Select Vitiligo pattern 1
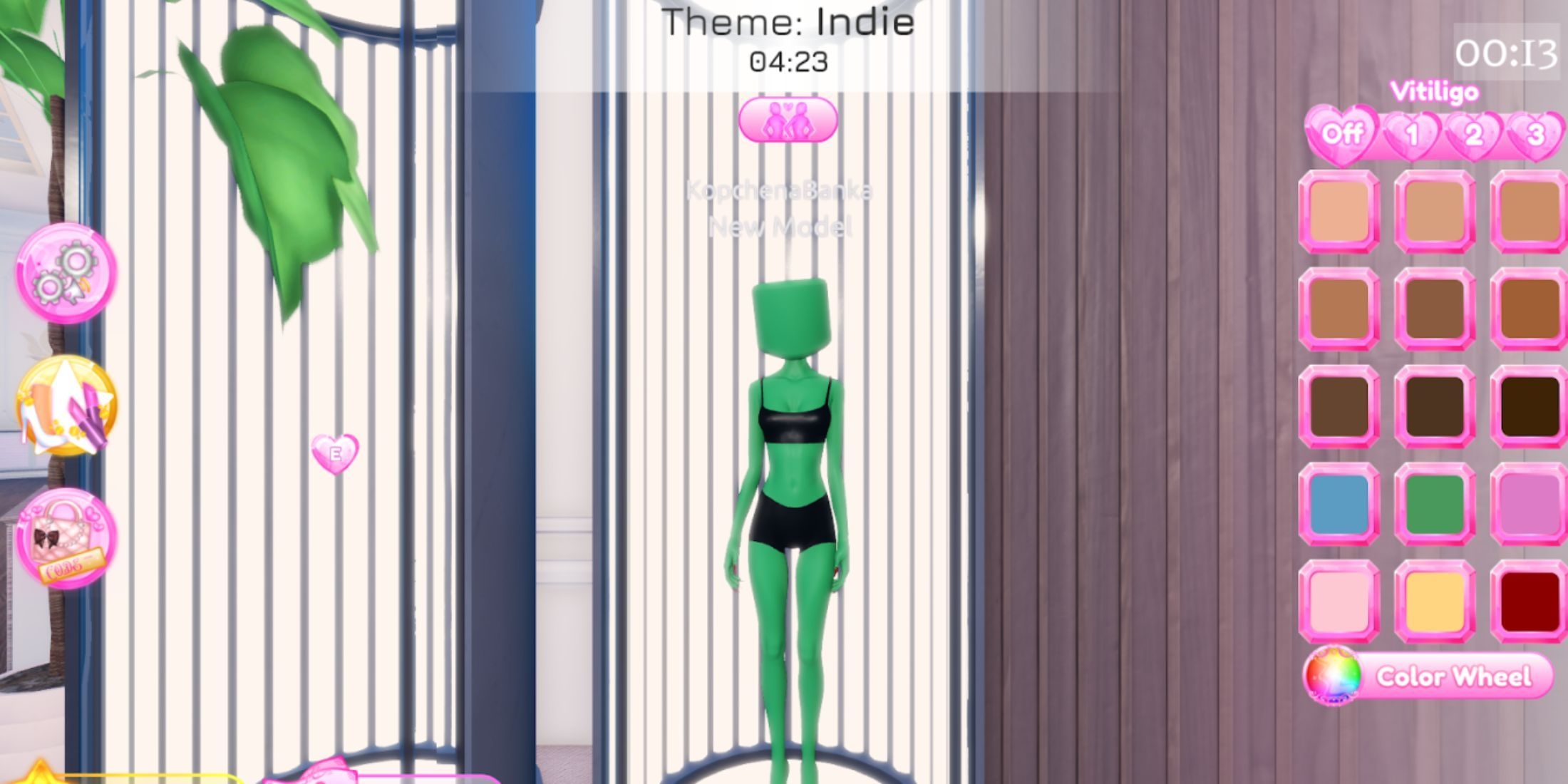 pyautogui.click(x=1411, y=134)
